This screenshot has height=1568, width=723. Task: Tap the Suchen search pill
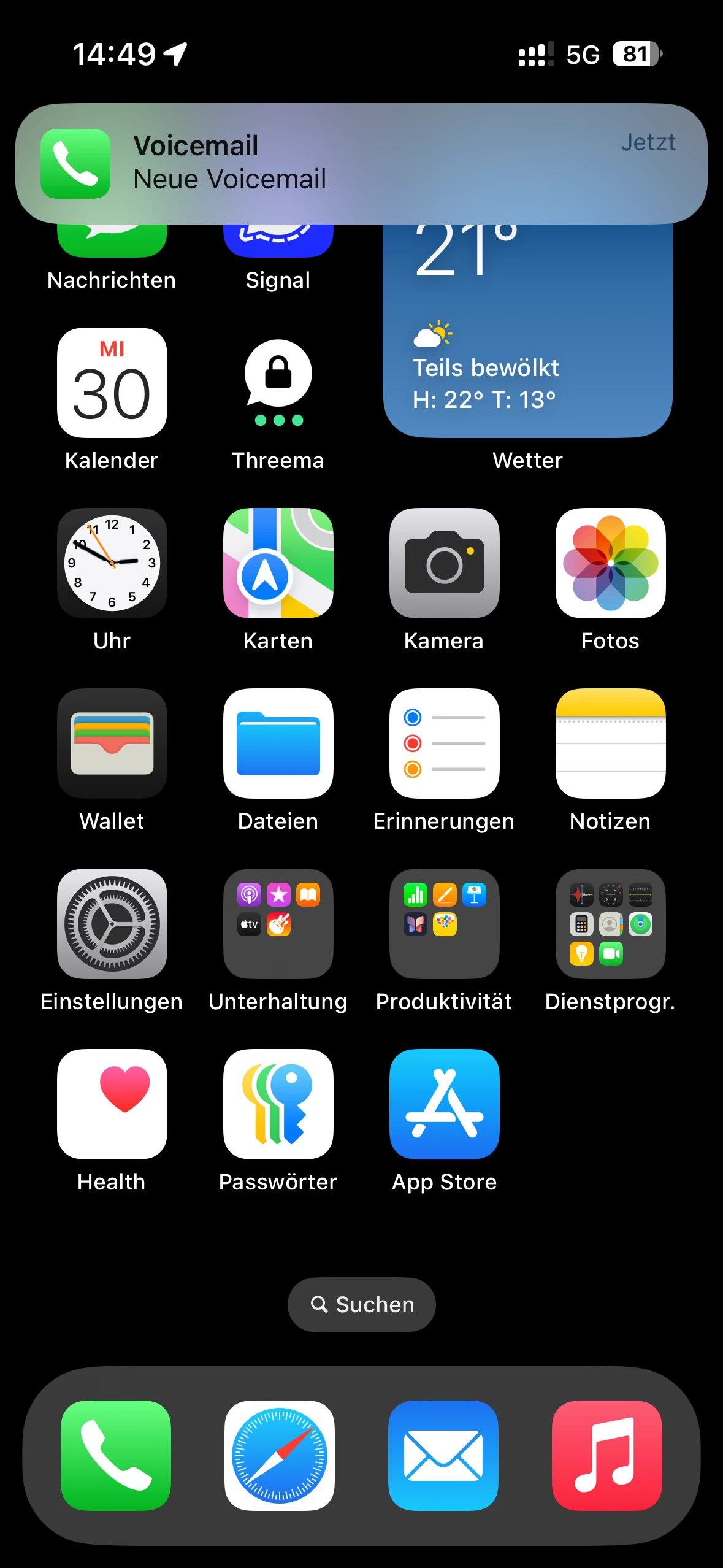pos(361,1304)
